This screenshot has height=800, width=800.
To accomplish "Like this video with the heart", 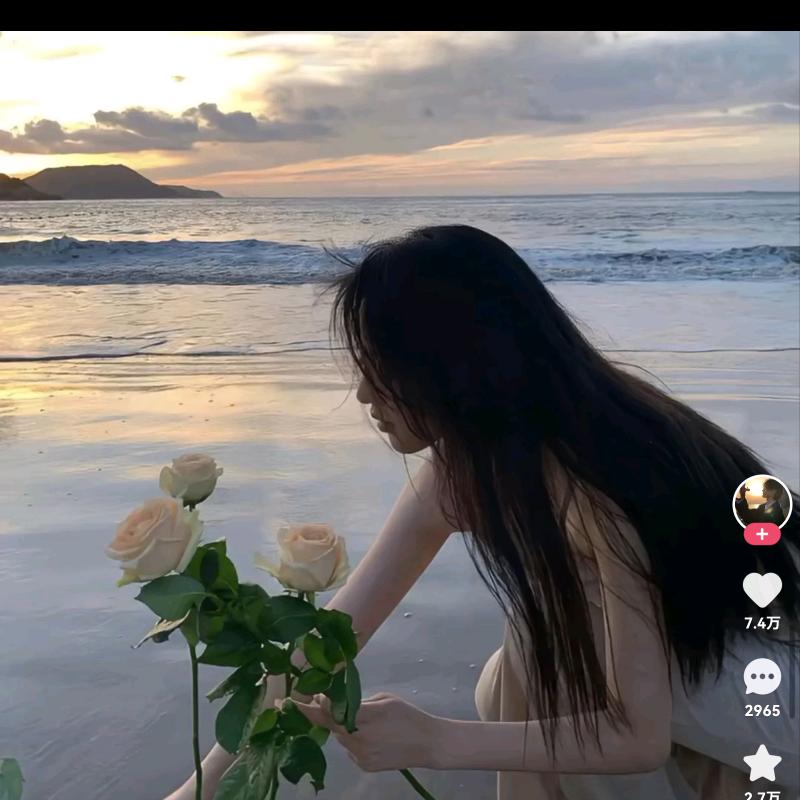I will (x=762, y=589).
